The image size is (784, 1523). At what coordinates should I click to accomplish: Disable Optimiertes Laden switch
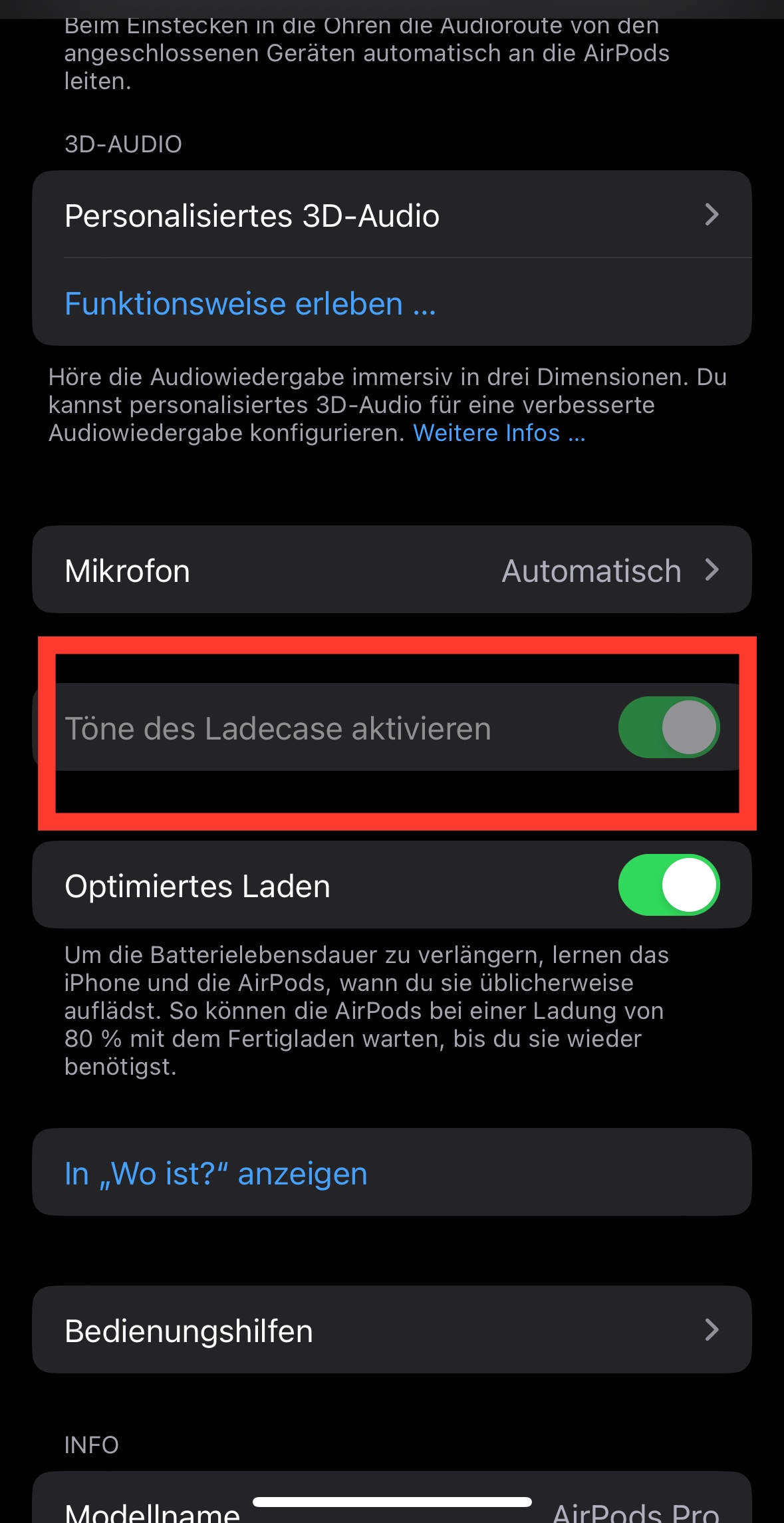(669, 885)
